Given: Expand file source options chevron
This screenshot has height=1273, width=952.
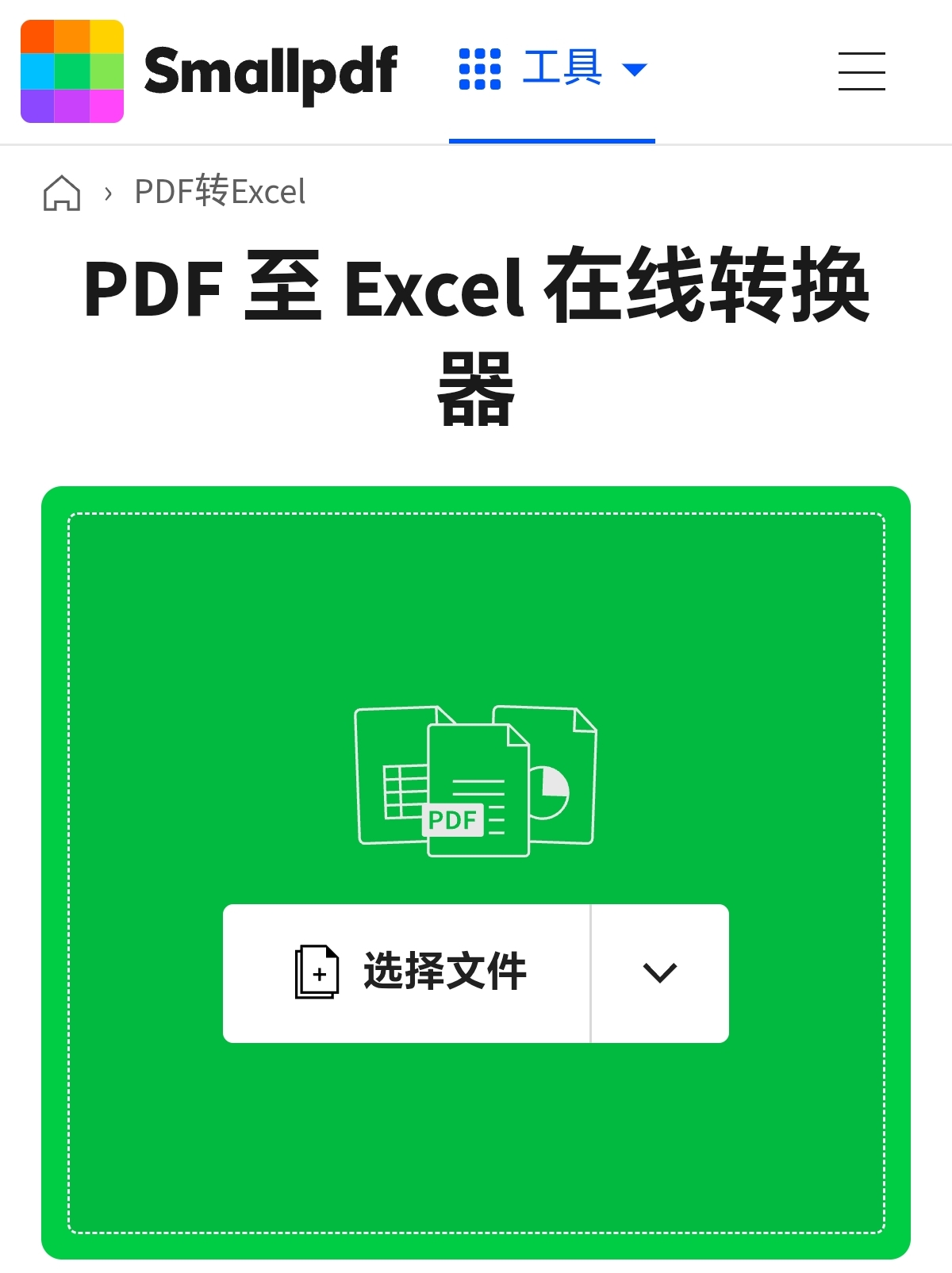Looking at the screenshot, I should coord(659,972).
